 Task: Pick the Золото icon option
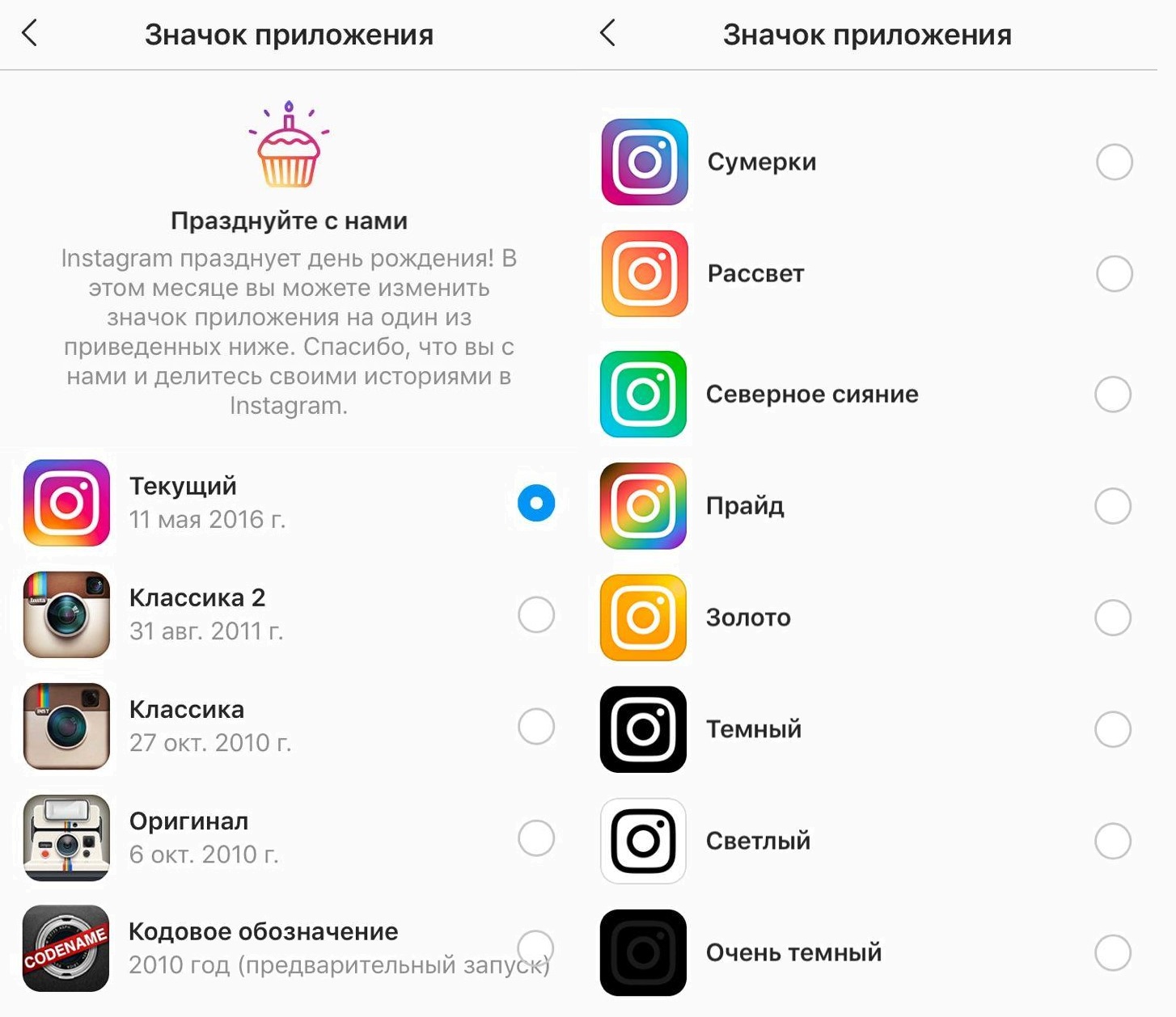click(x=1113, y=618)
